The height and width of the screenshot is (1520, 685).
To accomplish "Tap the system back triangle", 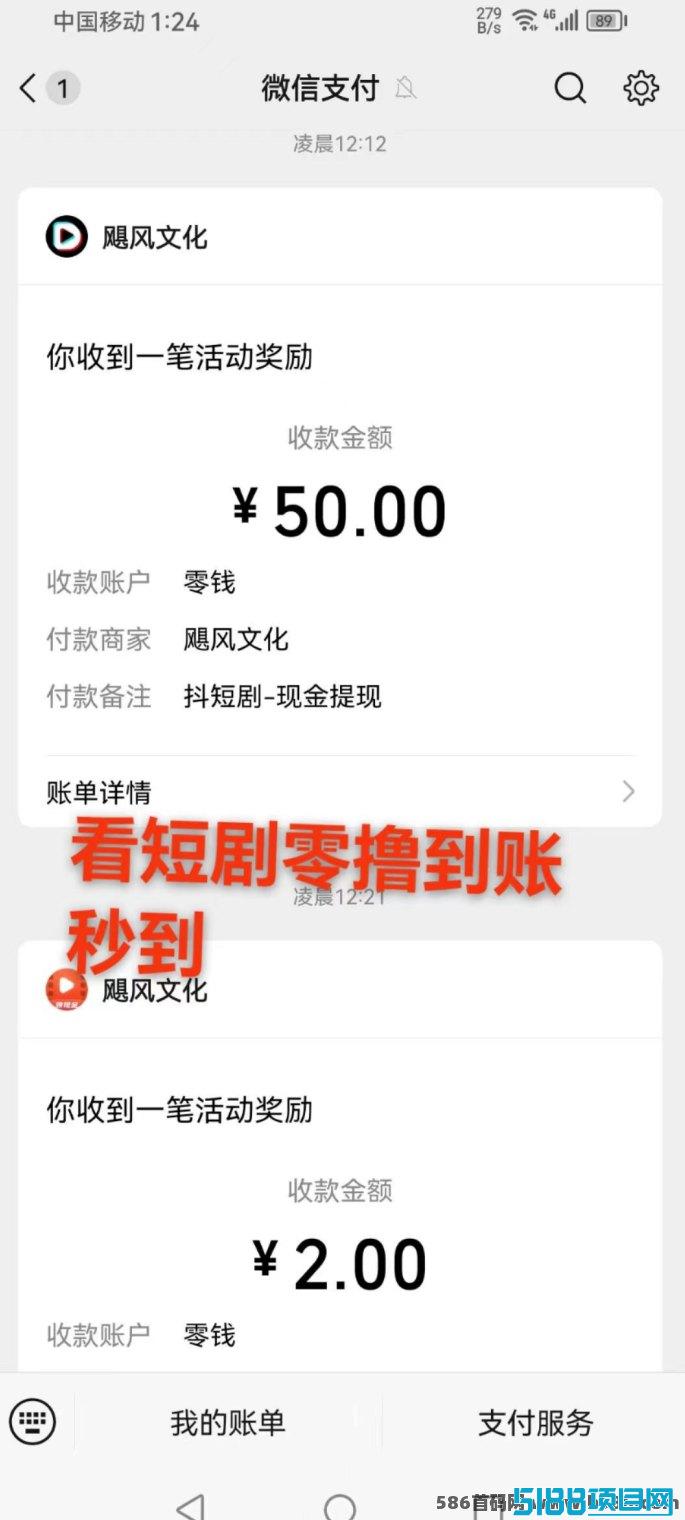I will 190,1506.
